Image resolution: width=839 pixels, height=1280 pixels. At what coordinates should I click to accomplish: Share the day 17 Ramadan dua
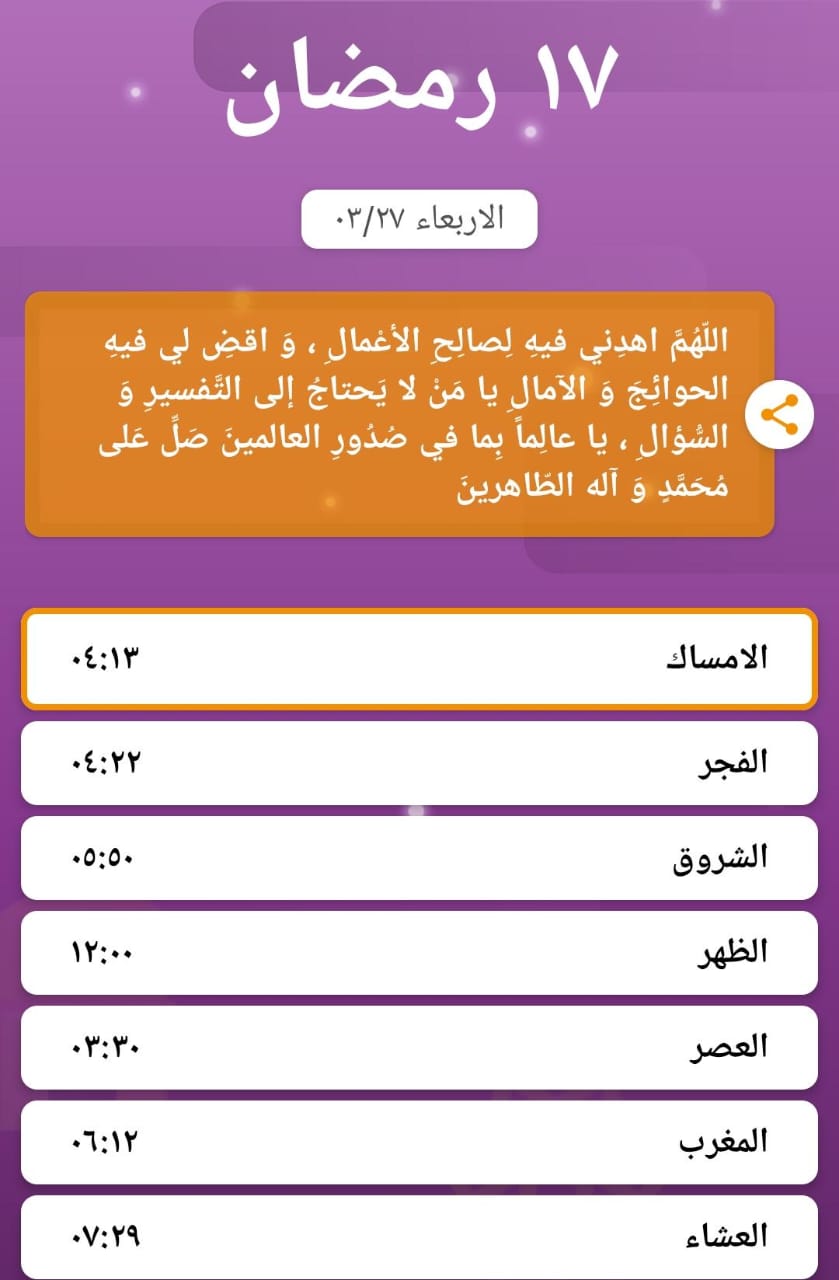(x=779, y=414)
